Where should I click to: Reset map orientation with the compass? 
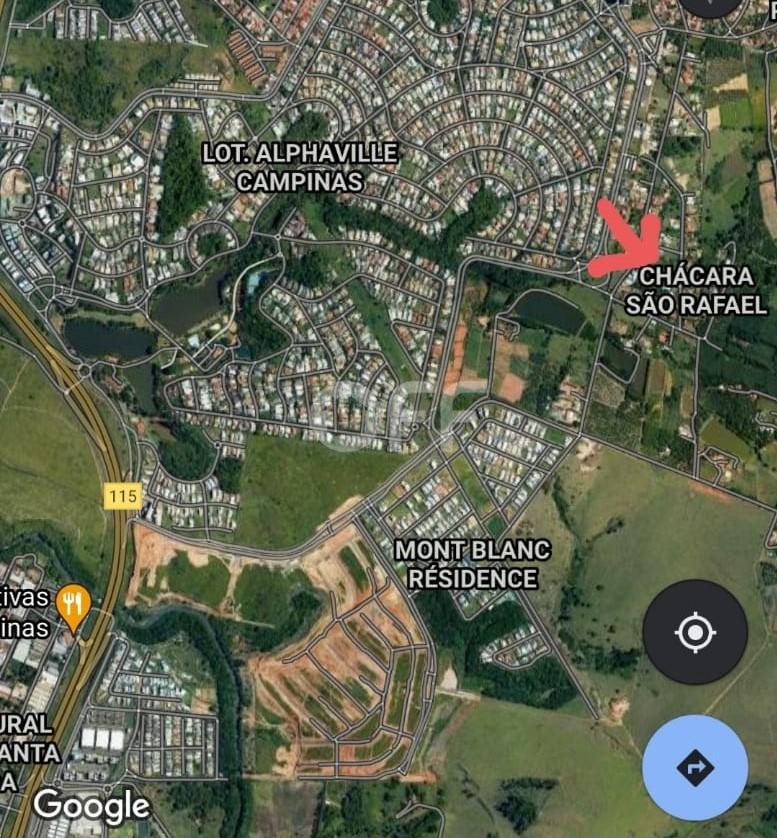point(711,5)
